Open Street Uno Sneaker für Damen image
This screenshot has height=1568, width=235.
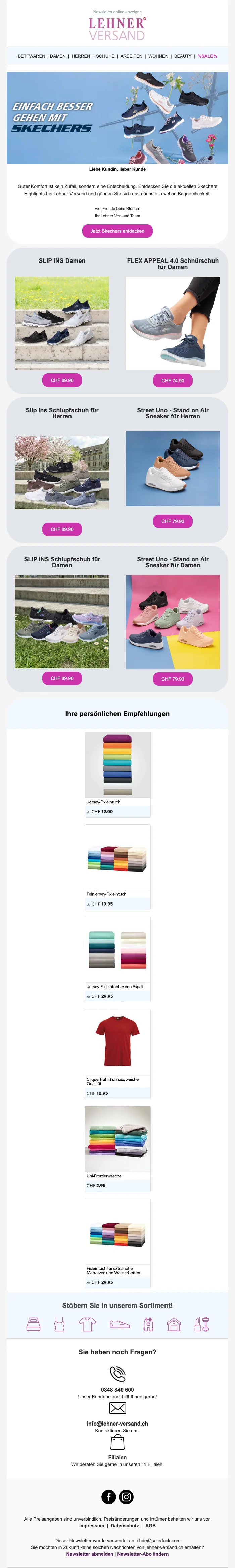[172, 622]
